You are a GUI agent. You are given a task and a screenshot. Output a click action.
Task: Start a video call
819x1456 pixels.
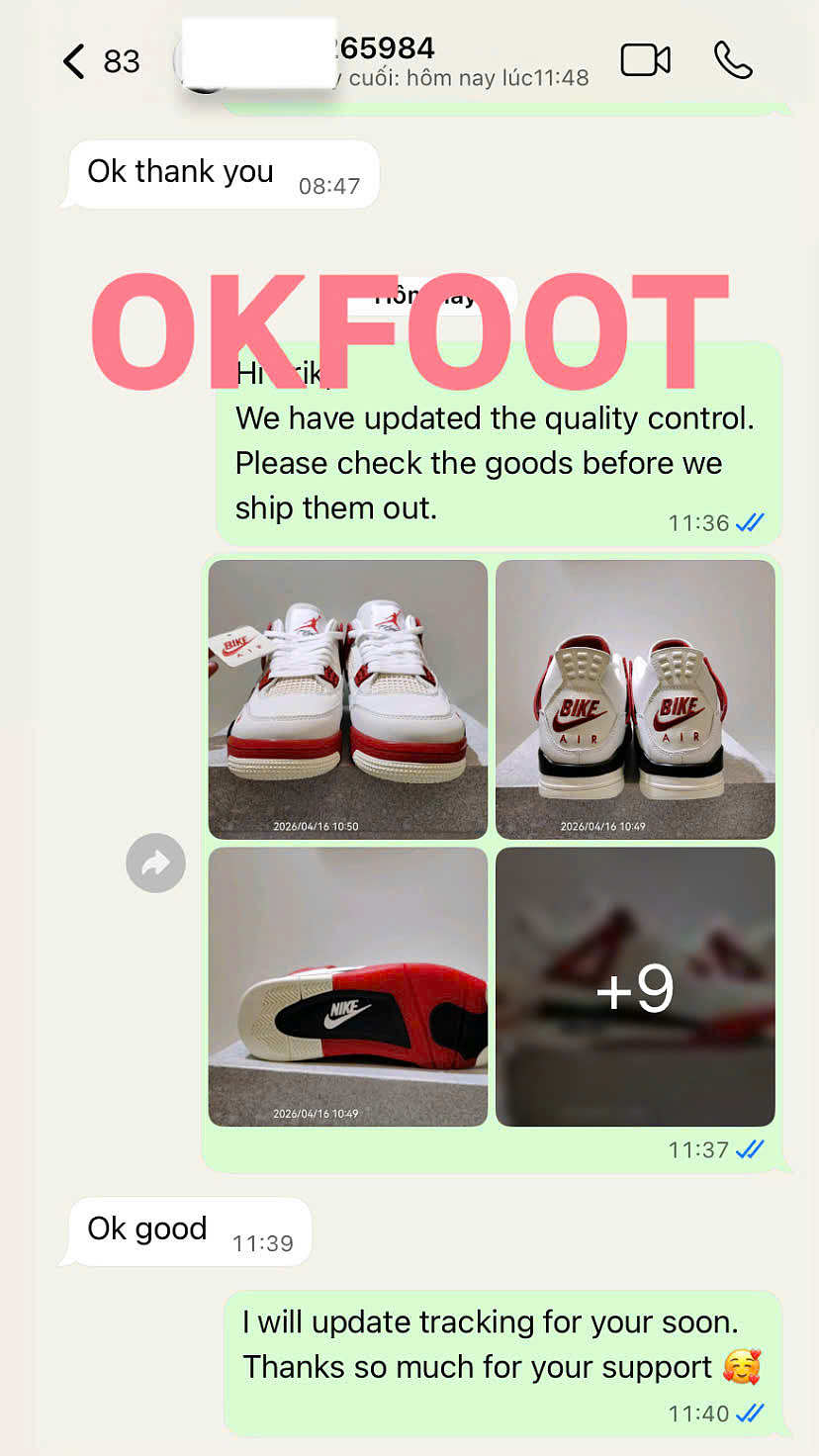pyautogui.click(x=645, y=60)
